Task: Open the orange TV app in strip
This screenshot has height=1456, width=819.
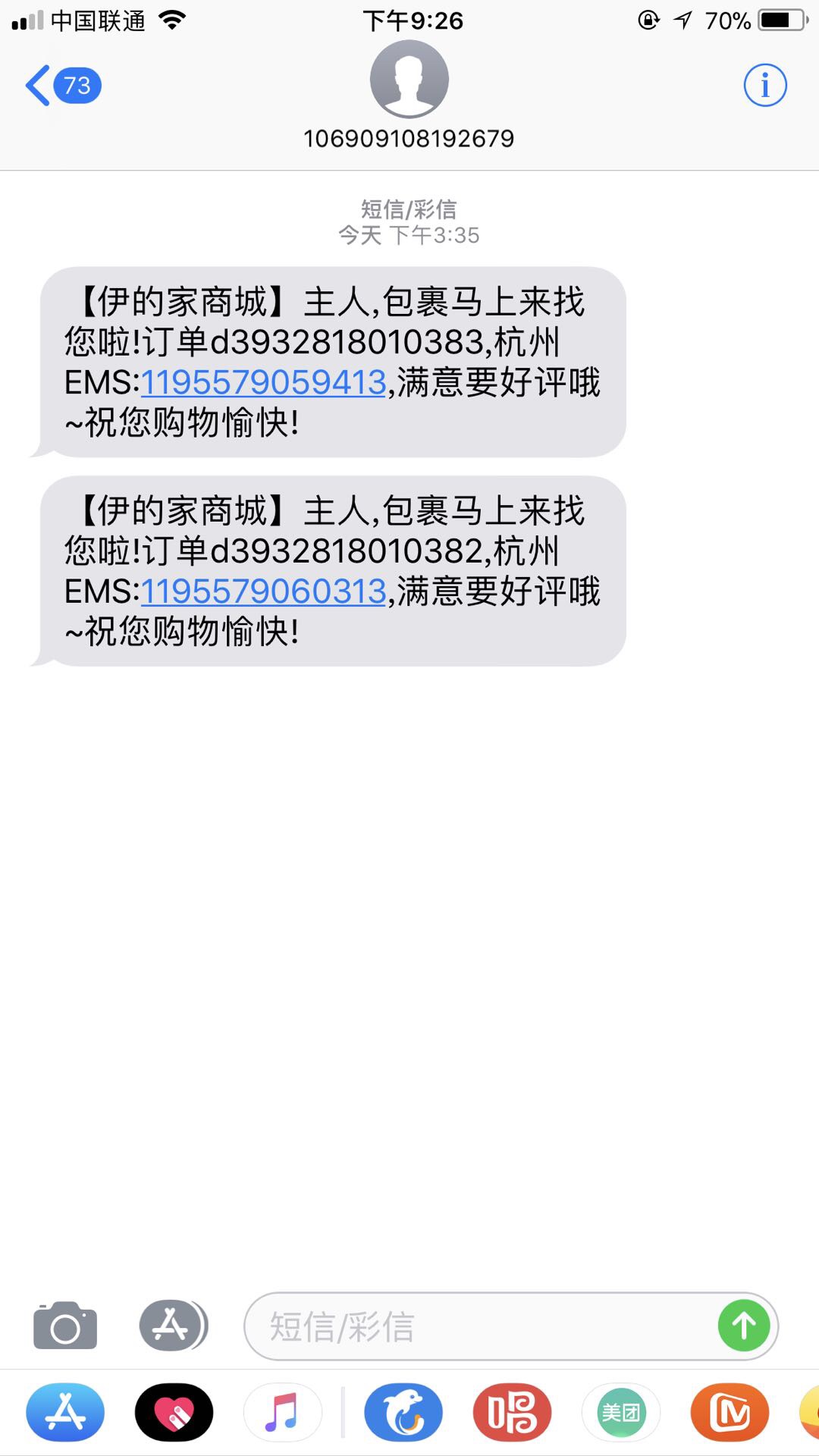Action: [730, 1412]
